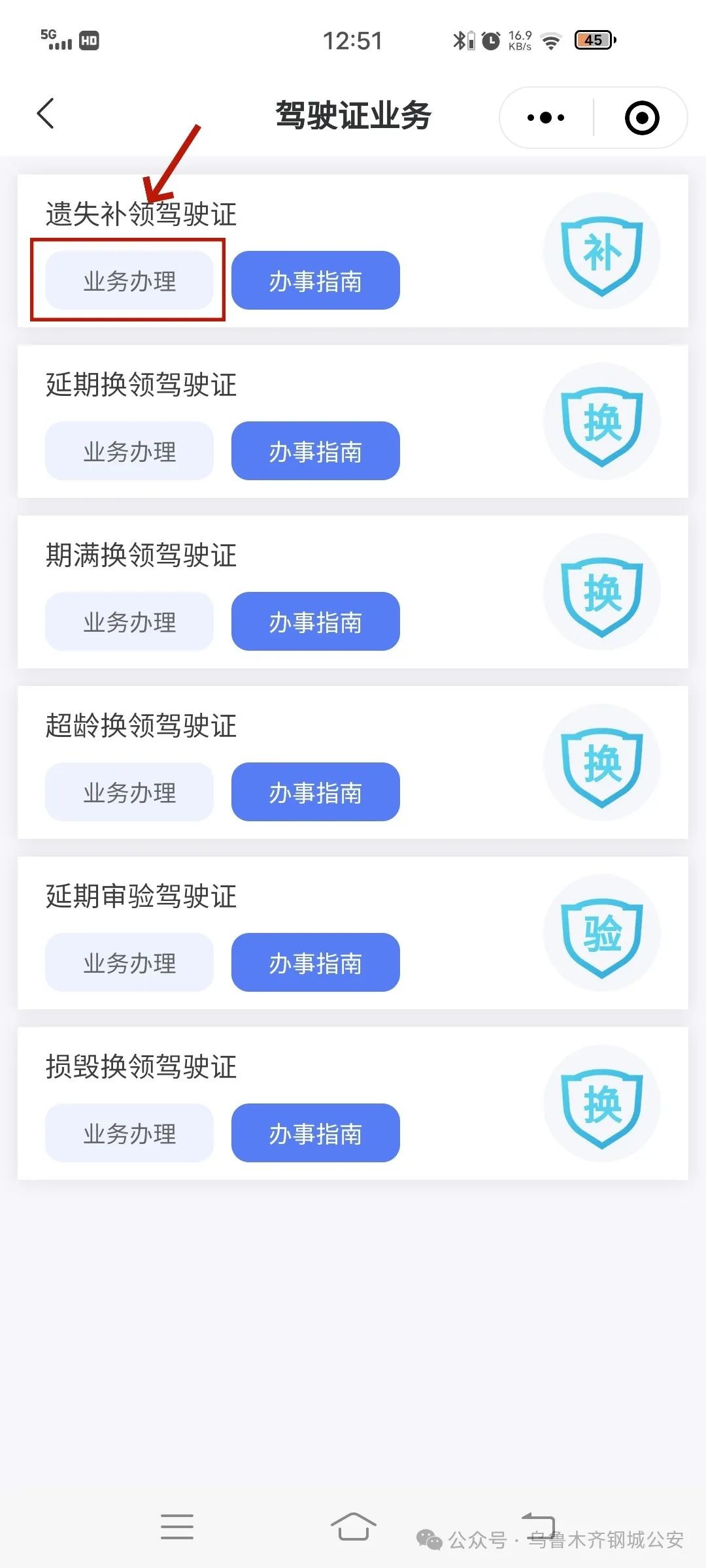Go back from 驾驶证业务 page
The width and height of the screenshot is (706, 1568).
46,114
